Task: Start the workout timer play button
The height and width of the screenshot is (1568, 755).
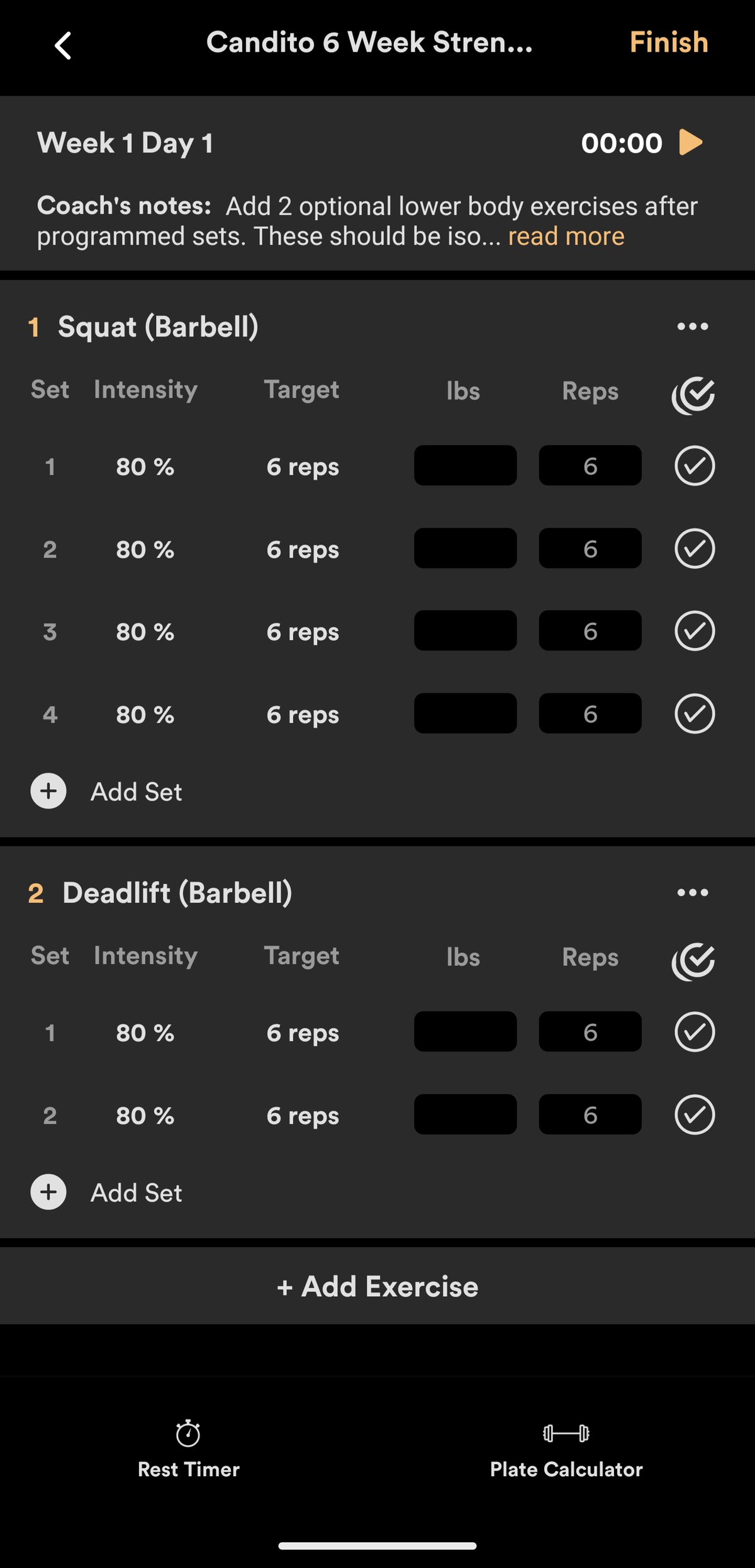Action: [691, 142]
